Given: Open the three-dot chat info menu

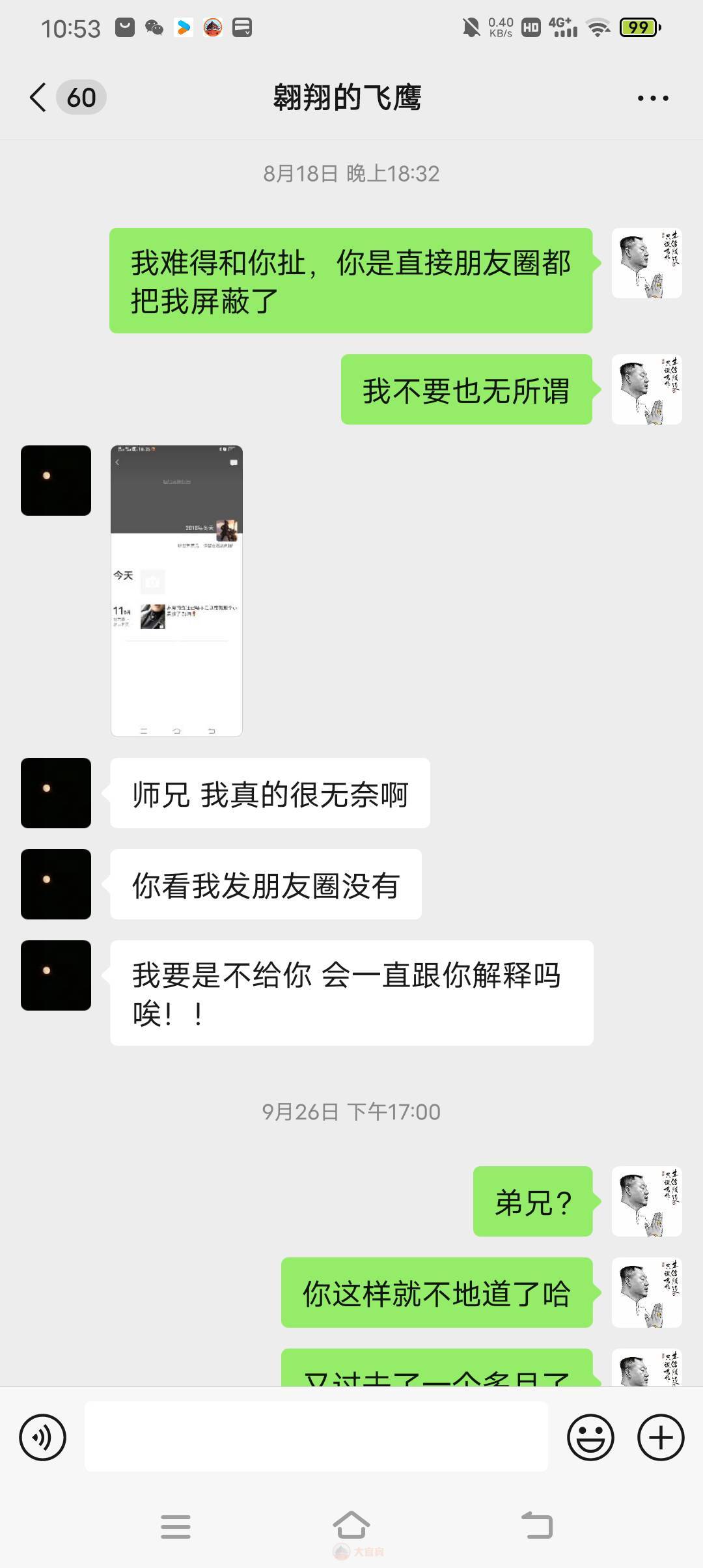Looking at the screenshot, I should tap(652, 98).
